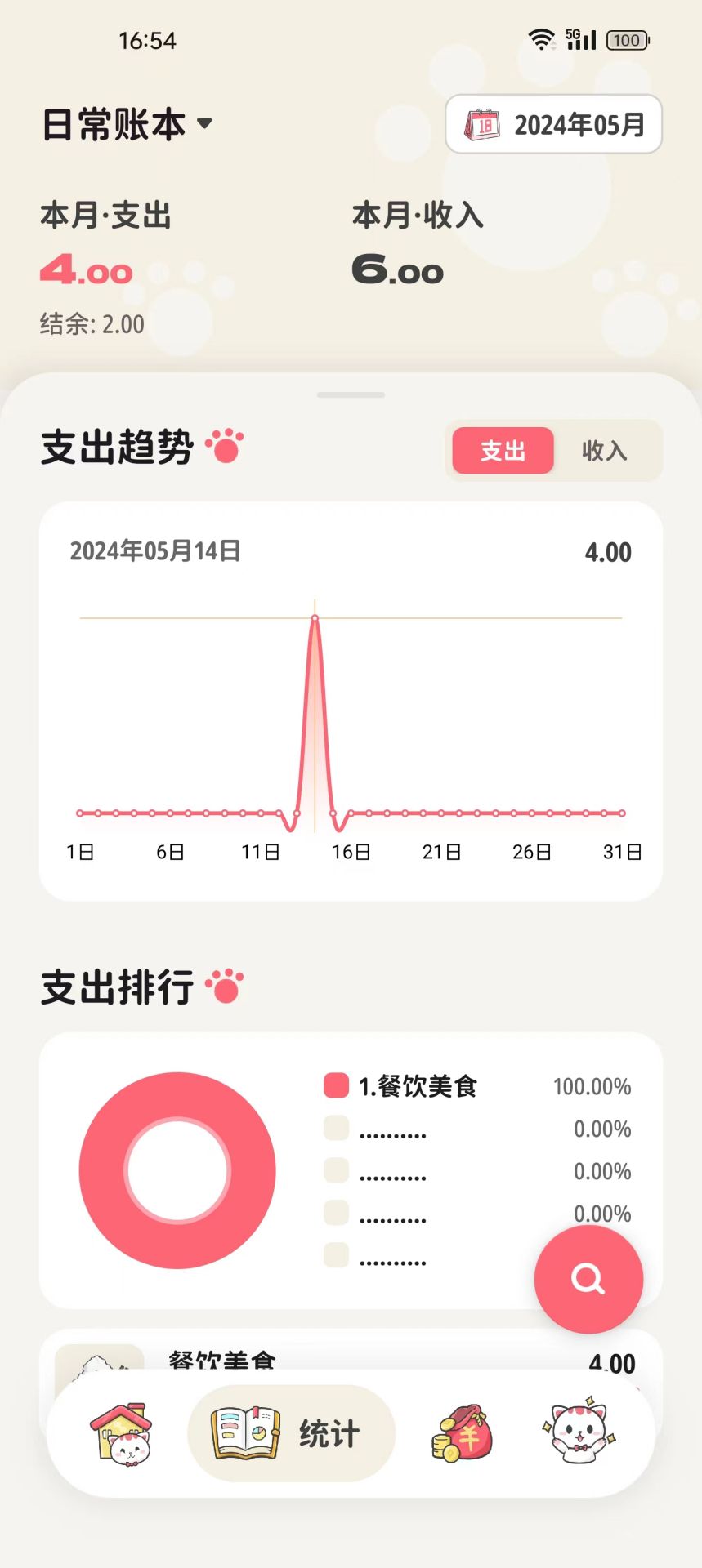The image size is (702, 1568).
Task: Click the donut chart in 支出排行
Action: pyautogui.click(x=177, y=1171)
